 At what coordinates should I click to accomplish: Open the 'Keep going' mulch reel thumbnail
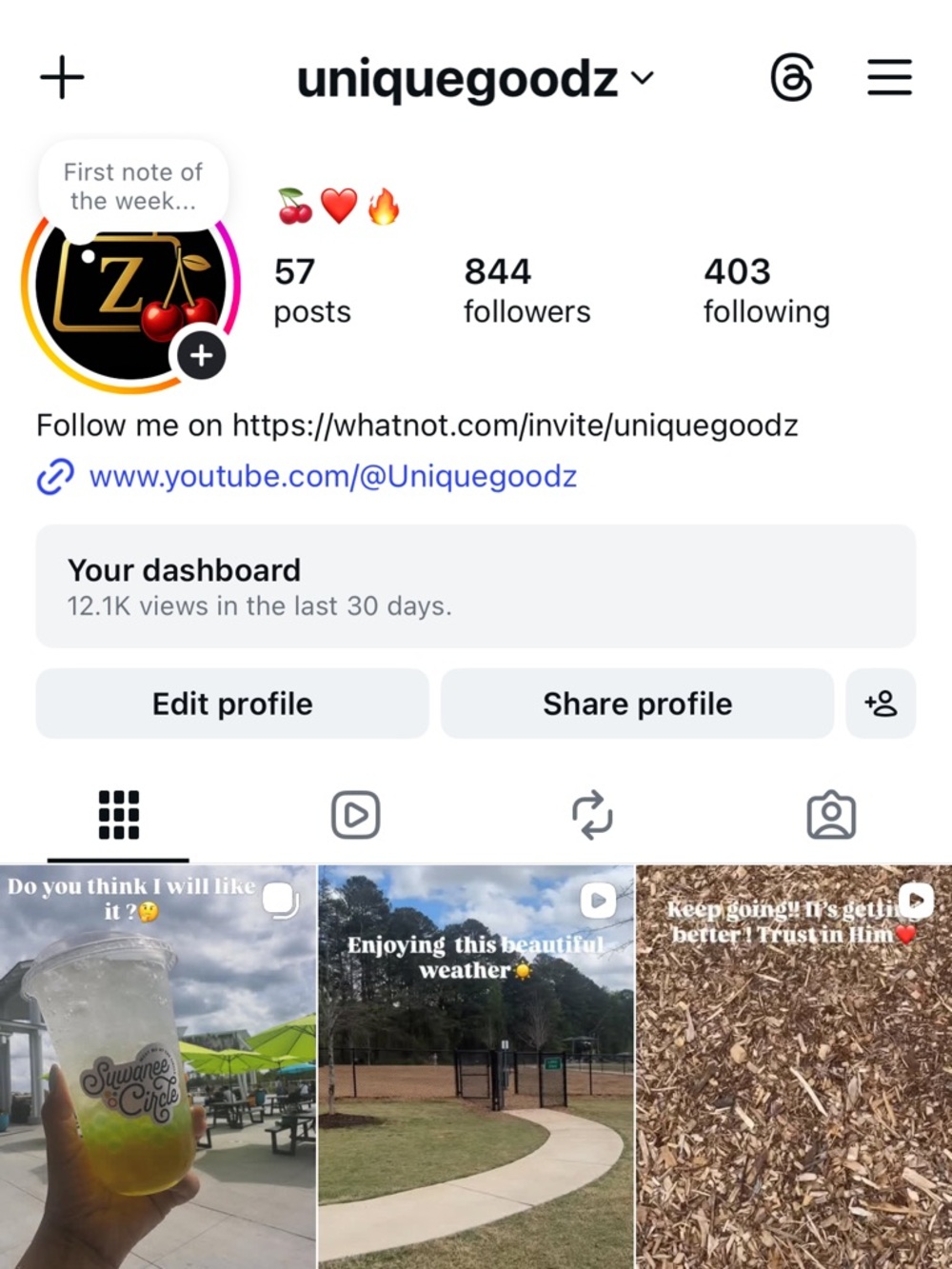(794, 1066)
